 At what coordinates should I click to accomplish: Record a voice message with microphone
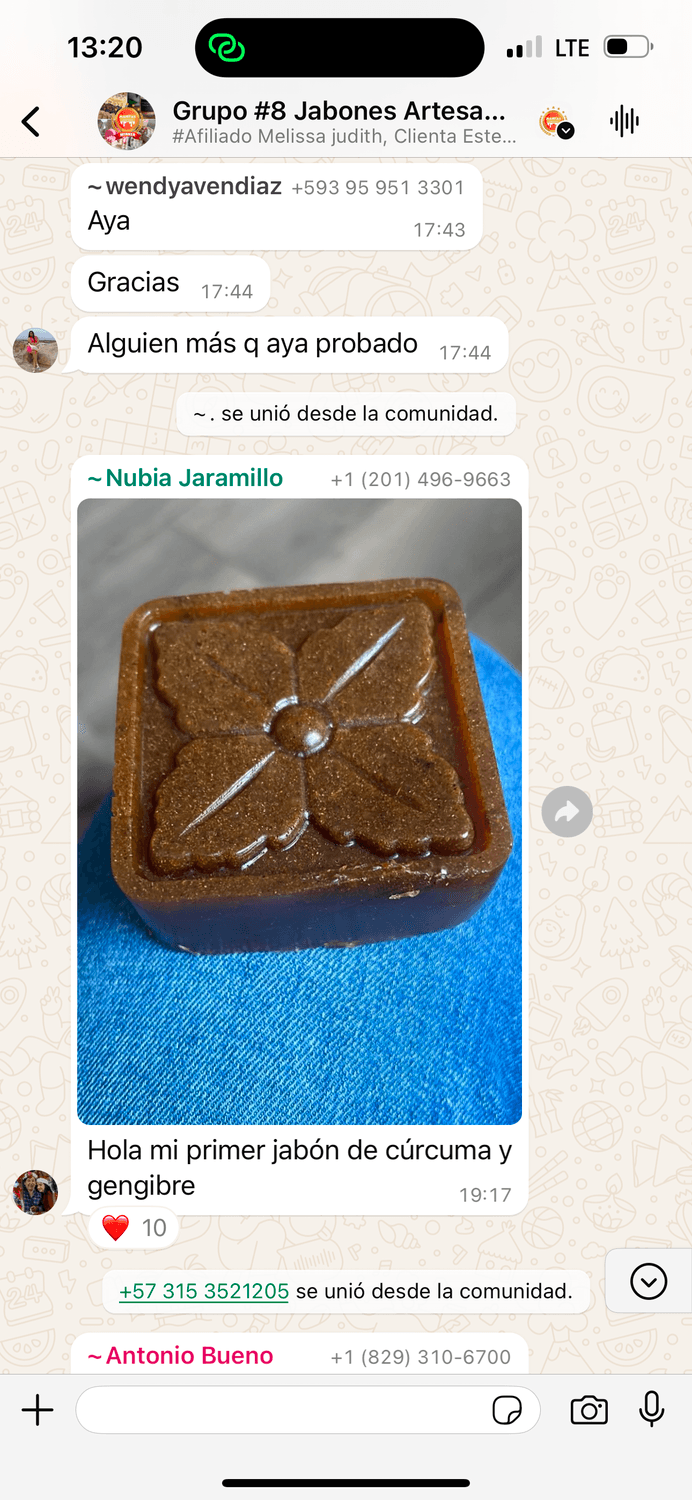pyautogui.click(x=651, y=1410)
